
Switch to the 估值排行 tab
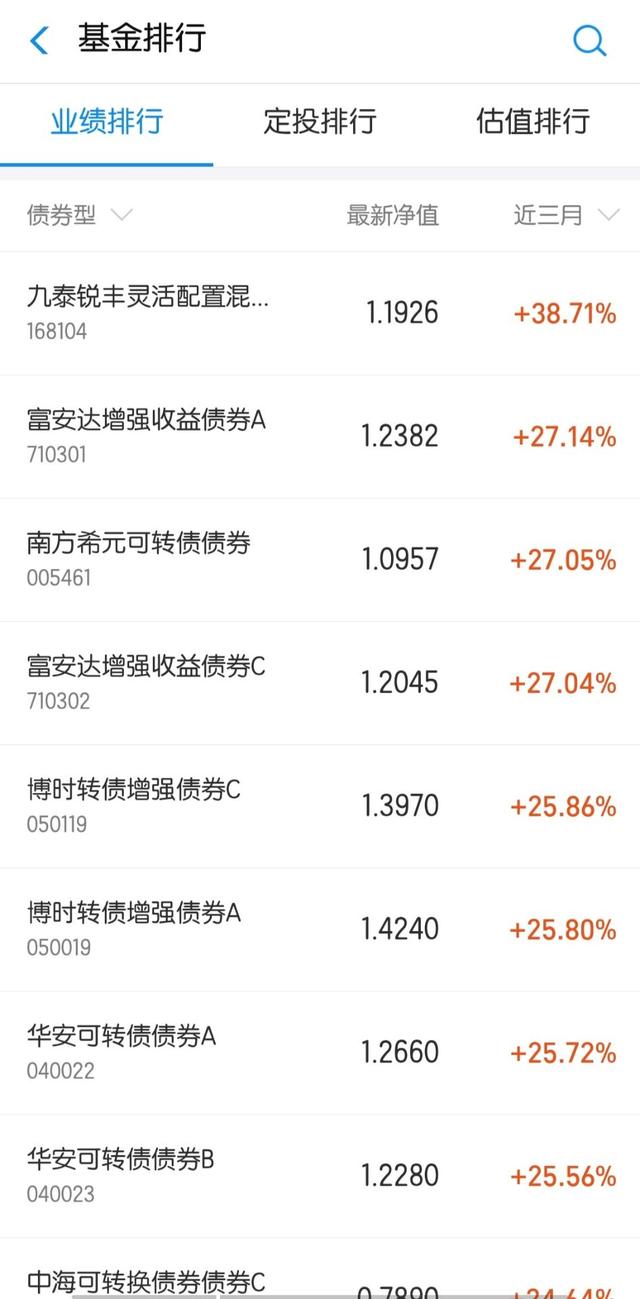(533, 122)
